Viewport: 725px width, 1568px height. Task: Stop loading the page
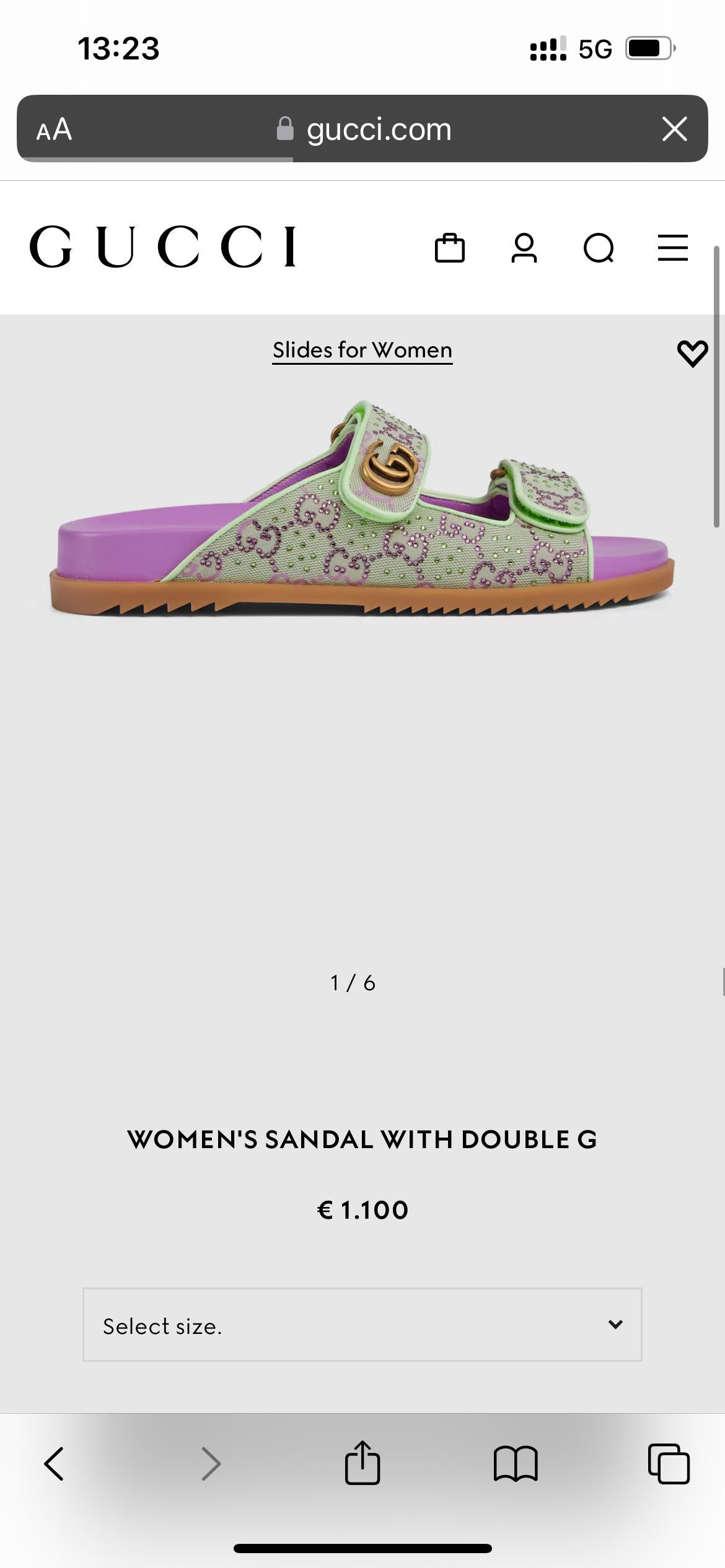coord(674,129)
